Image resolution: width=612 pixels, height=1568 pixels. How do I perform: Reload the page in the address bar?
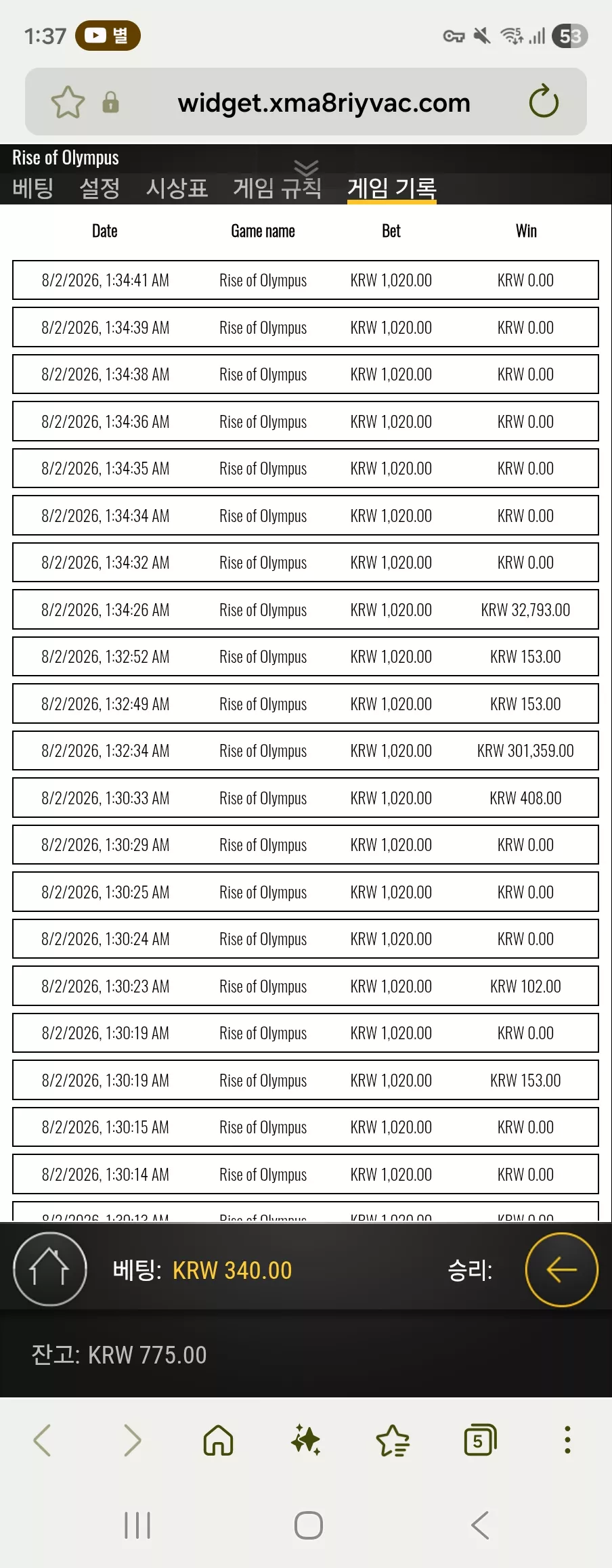[x=544, y=102]
